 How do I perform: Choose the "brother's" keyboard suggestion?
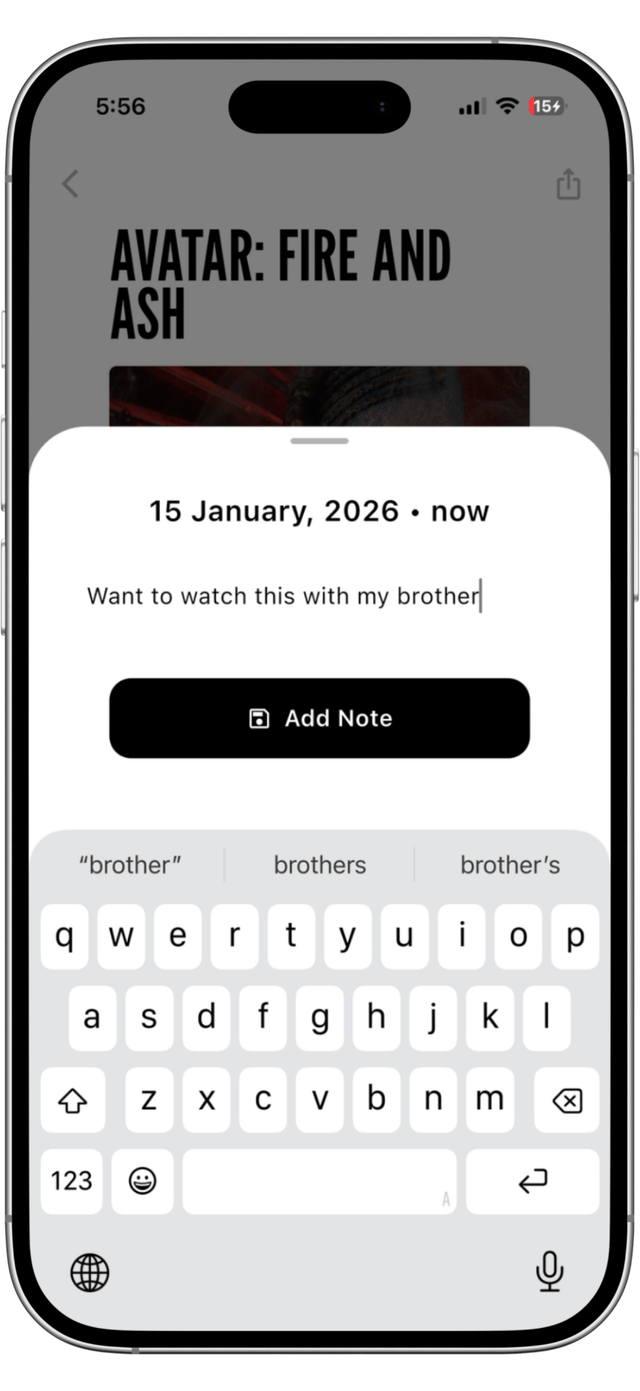click(x=510, y=865)
